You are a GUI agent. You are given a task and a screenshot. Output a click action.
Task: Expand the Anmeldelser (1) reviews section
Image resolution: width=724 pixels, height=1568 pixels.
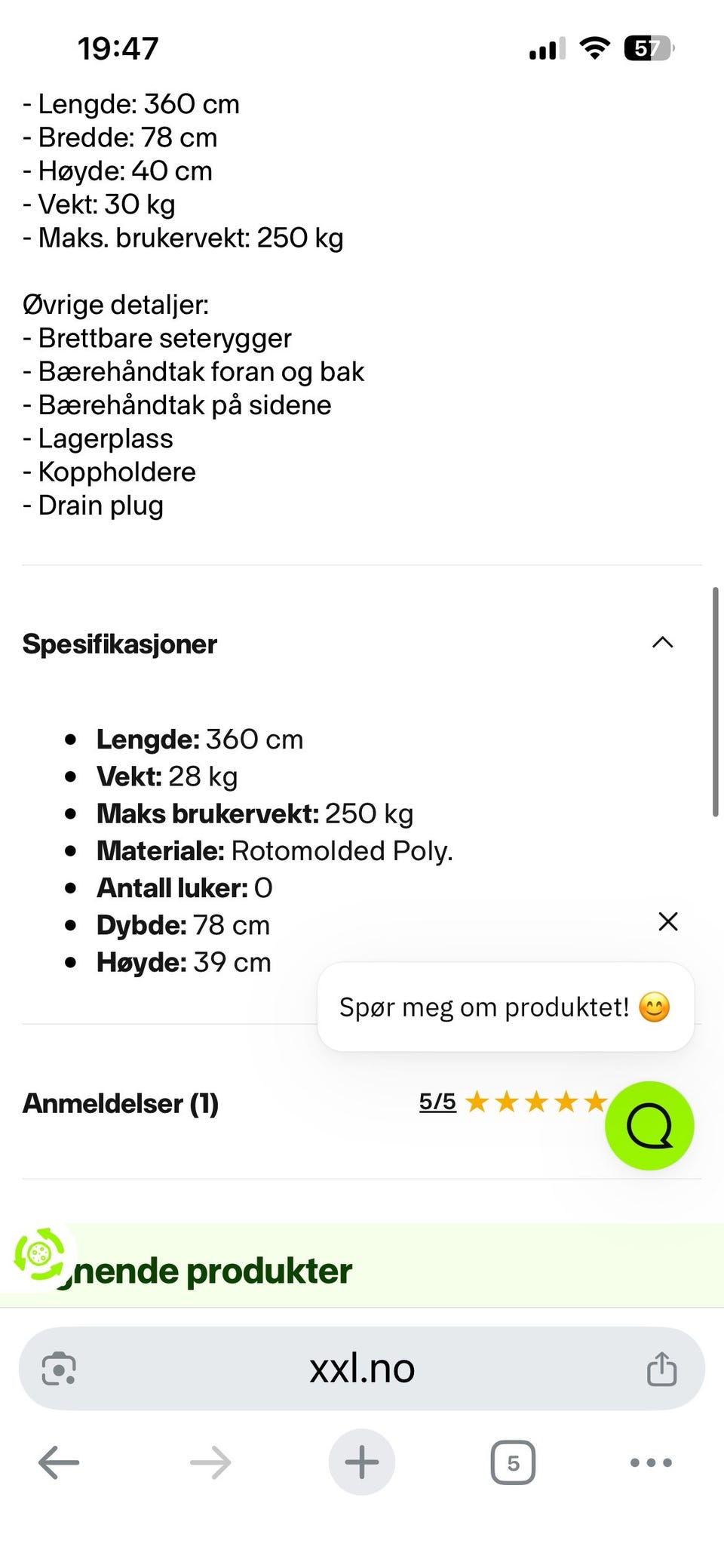121,1103
